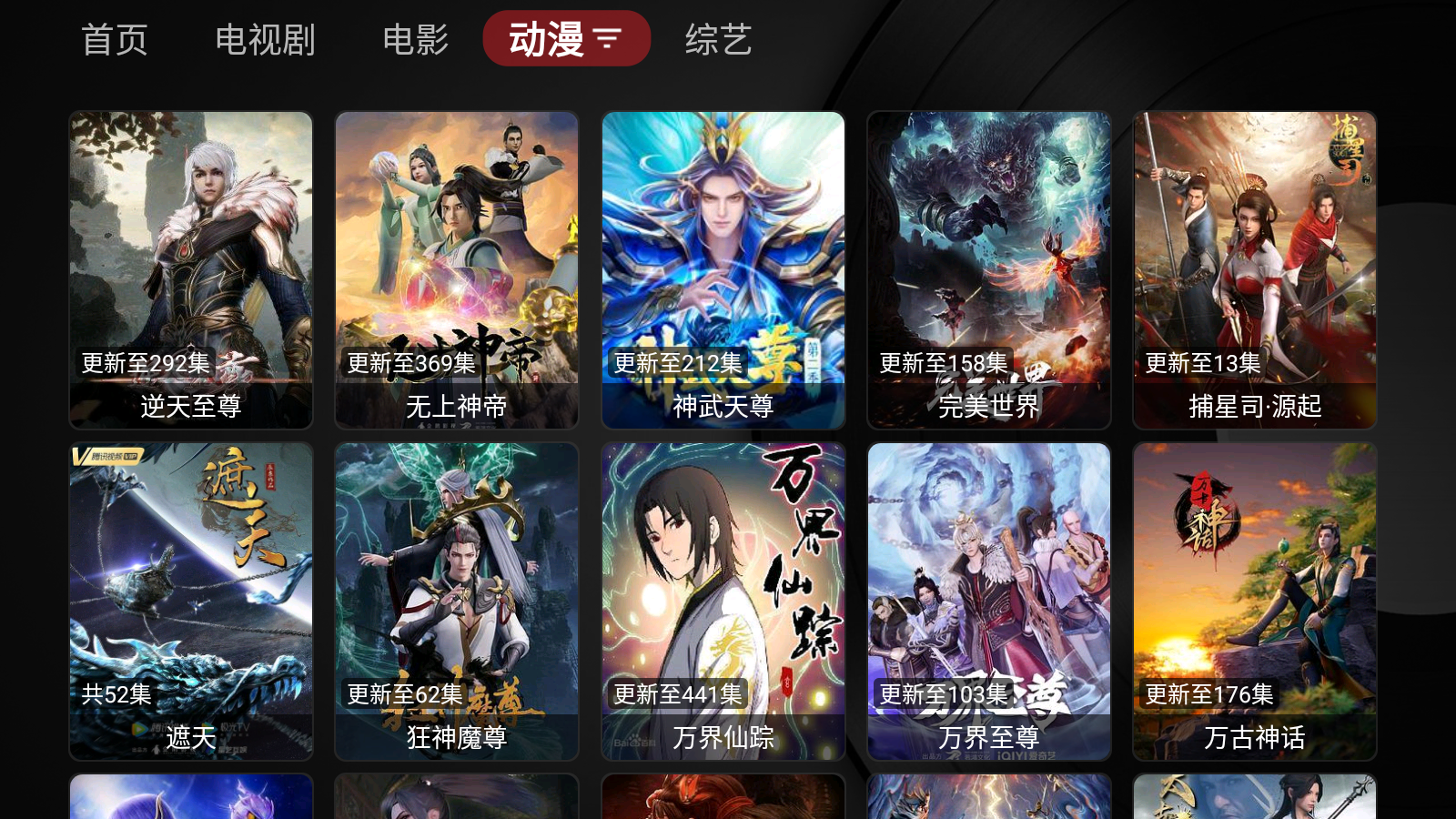
Task: View the 万界至尊 series
Action: coord(989,601)
